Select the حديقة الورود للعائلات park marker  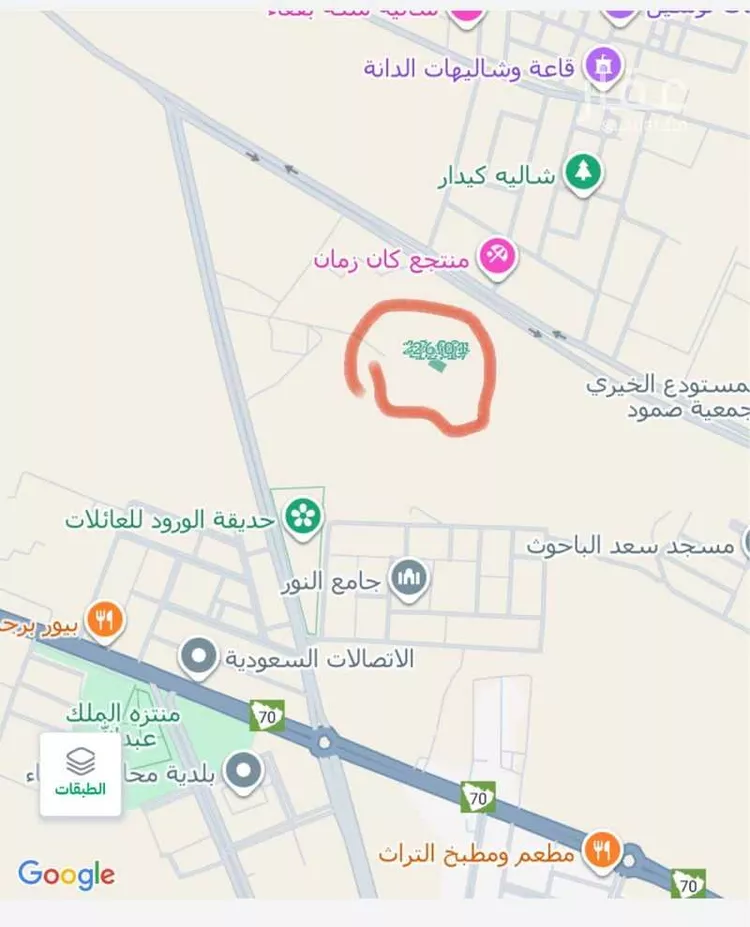point(298,517)
